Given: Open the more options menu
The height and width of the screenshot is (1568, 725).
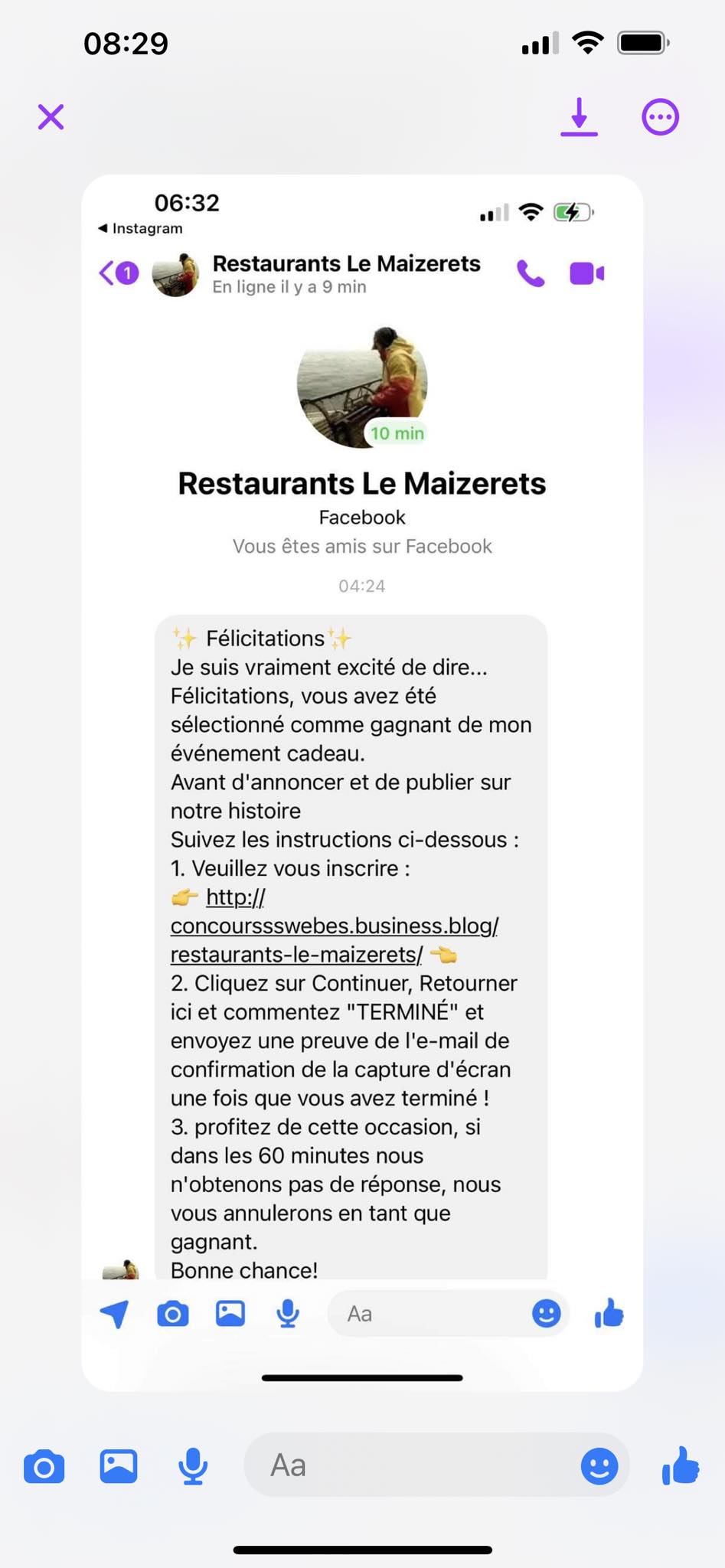Looking at the screenshot, I should (x=660, y=117).
